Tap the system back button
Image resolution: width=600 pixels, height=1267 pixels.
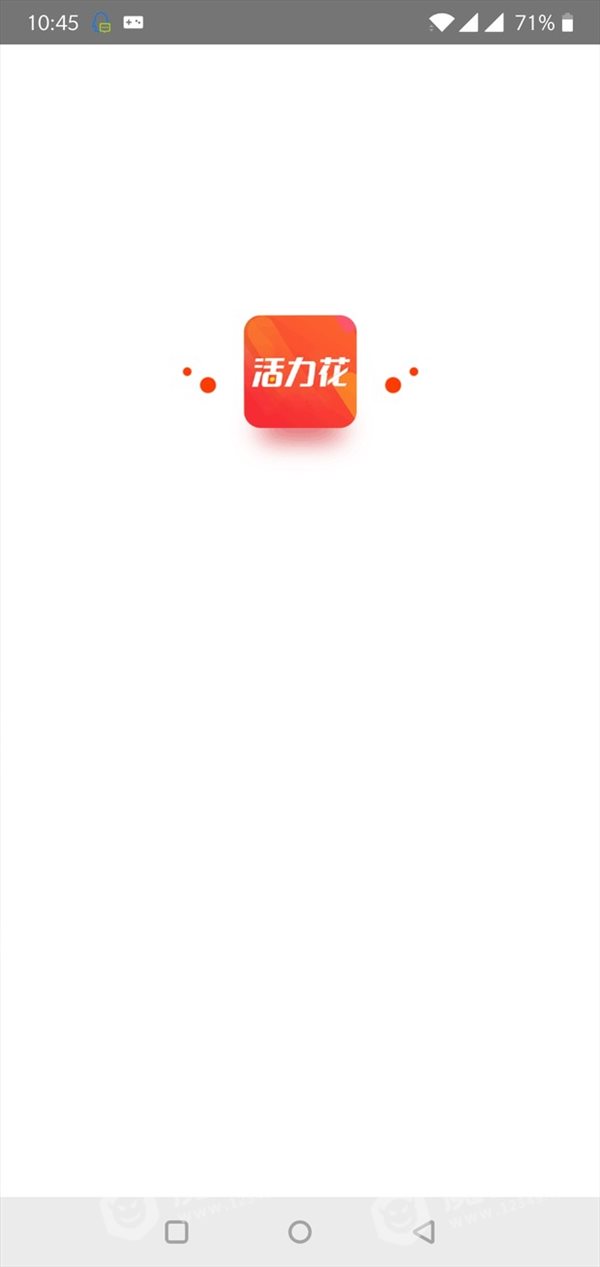(424, 1232)
